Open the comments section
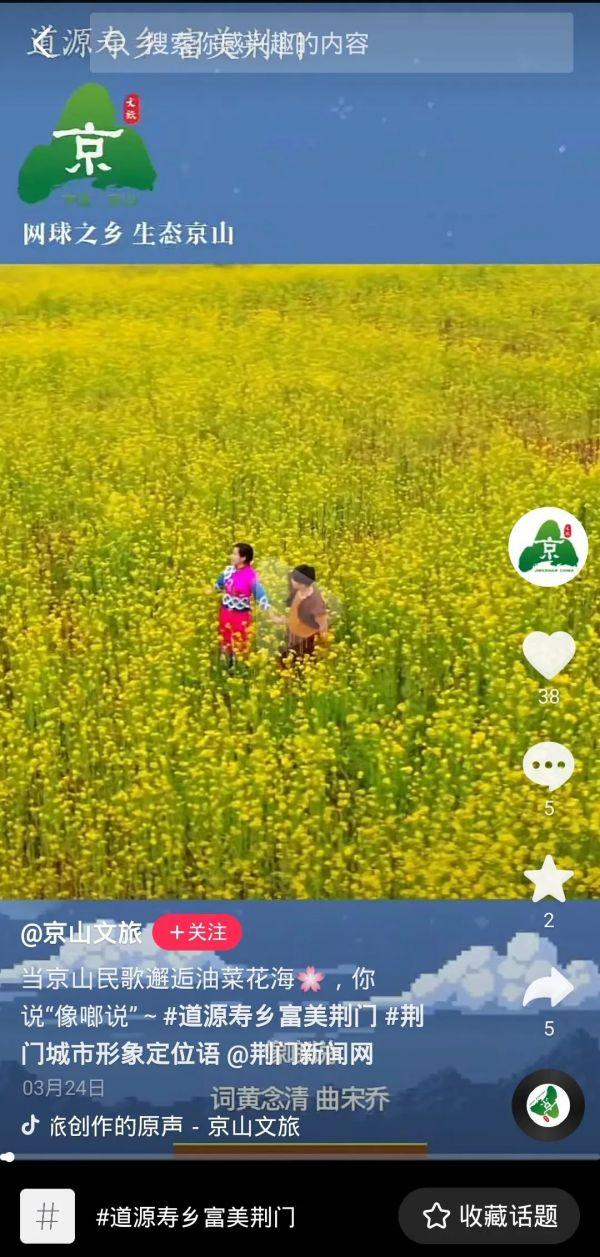The image size is (600, 1257). 548,768
